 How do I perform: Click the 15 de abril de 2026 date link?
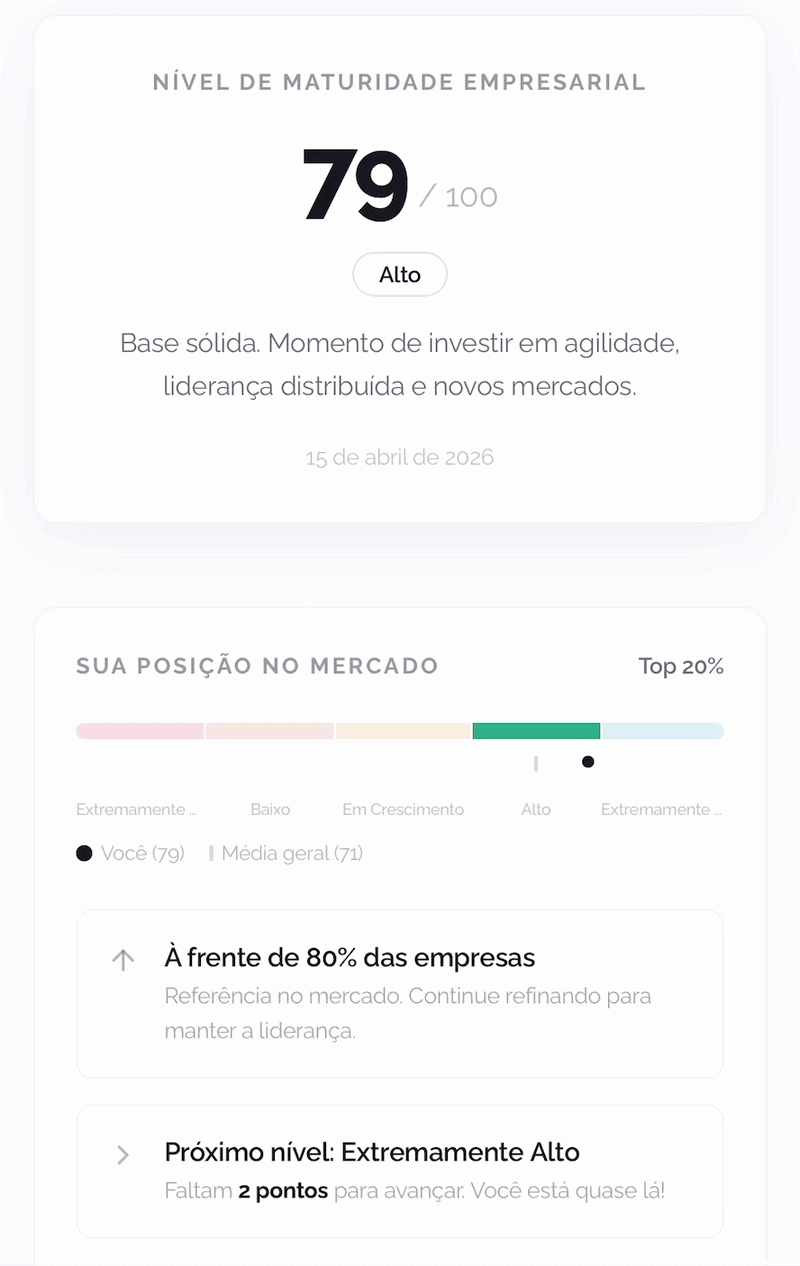tap(399, 457)
